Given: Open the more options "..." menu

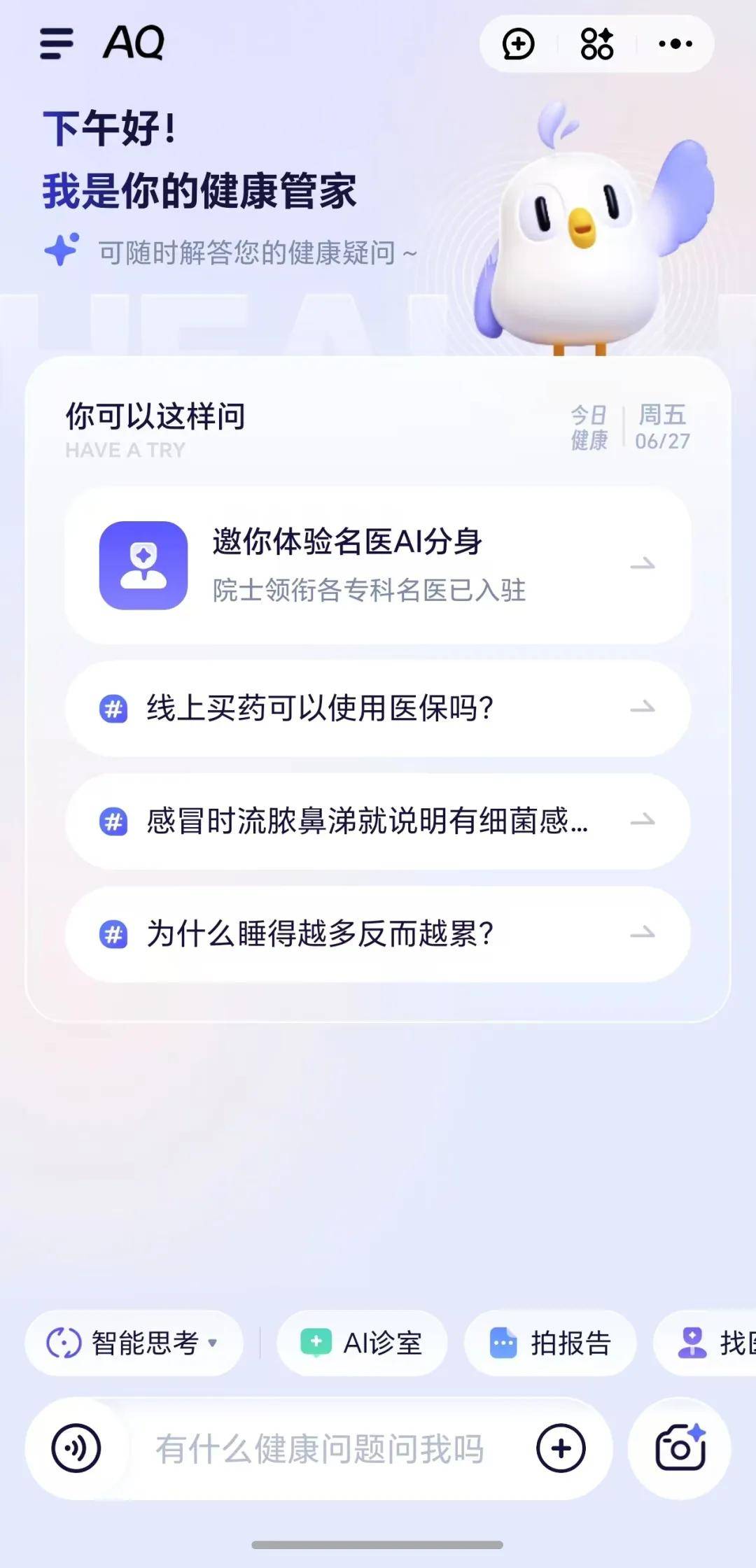Looking at the screenshot, I should 674,44.
